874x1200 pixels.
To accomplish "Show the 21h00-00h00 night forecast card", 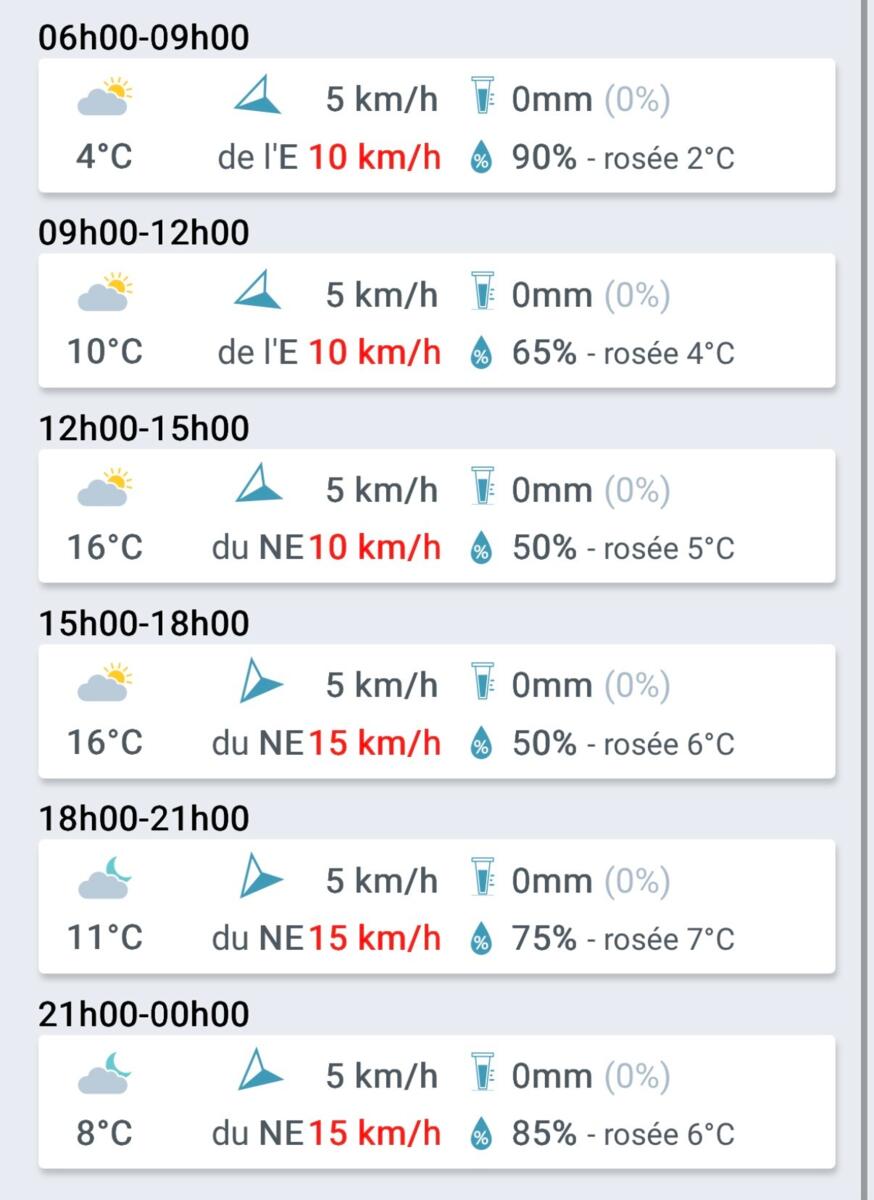I will [x=437, y=1101].
